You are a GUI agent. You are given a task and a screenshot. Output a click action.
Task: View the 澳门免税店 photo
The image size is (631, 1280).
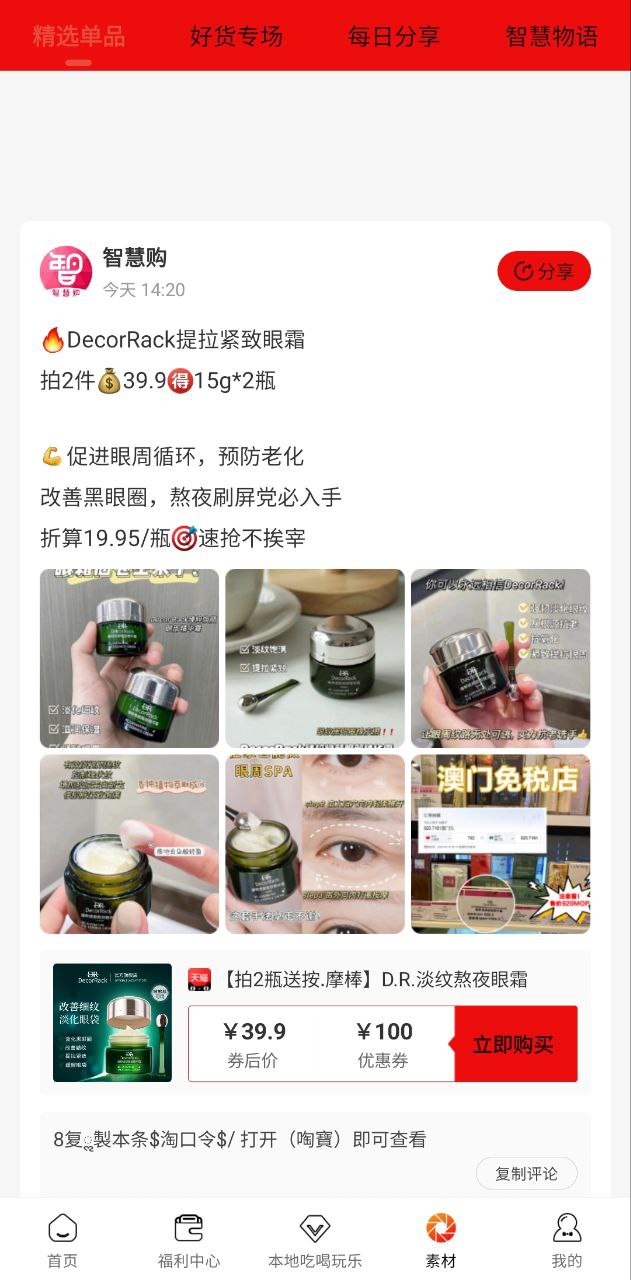click(x=500, y=843)
